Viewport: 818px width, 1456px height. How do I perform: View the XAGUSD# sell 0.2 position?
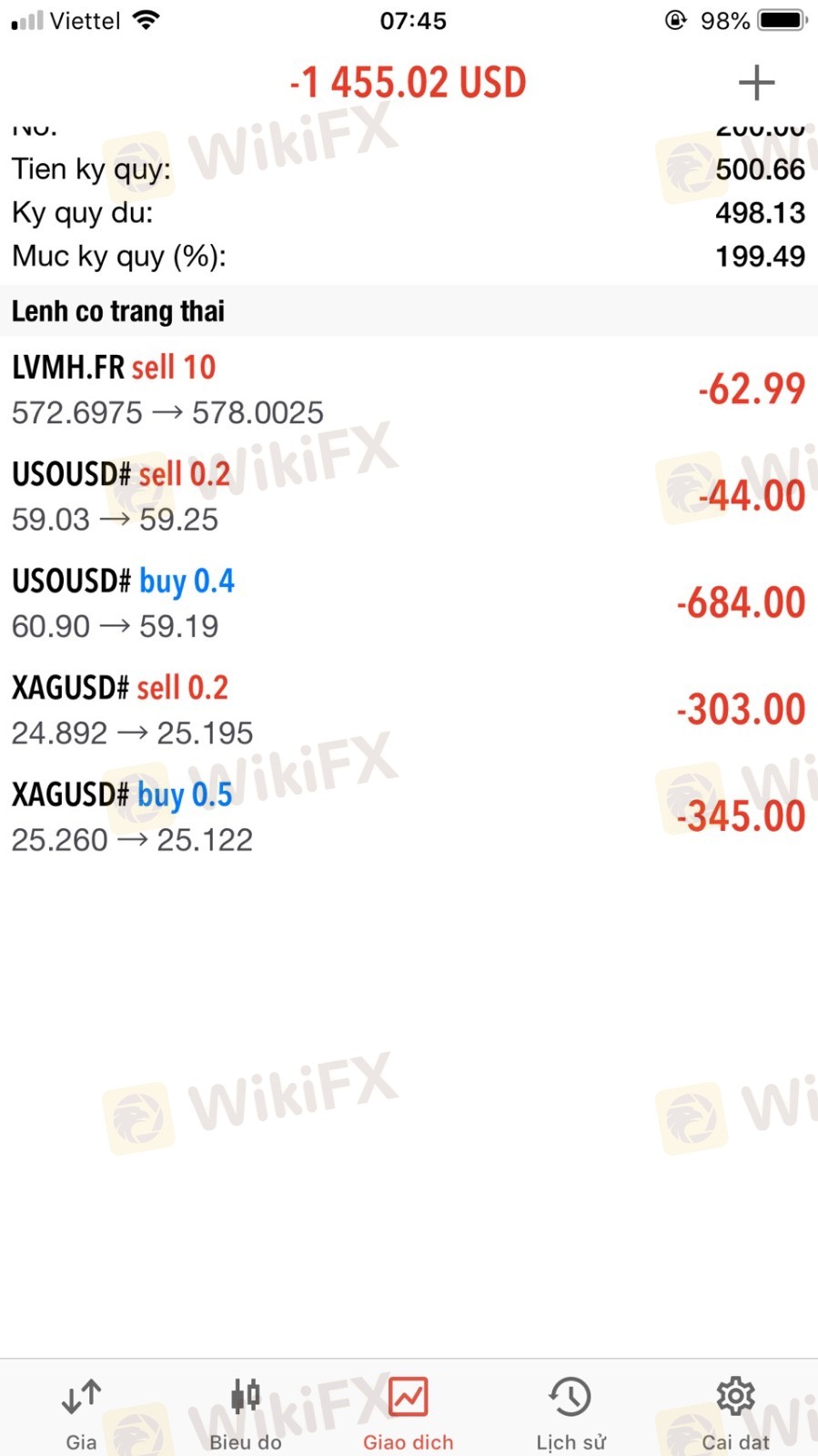pyautogui.click(x=409, y=710)
